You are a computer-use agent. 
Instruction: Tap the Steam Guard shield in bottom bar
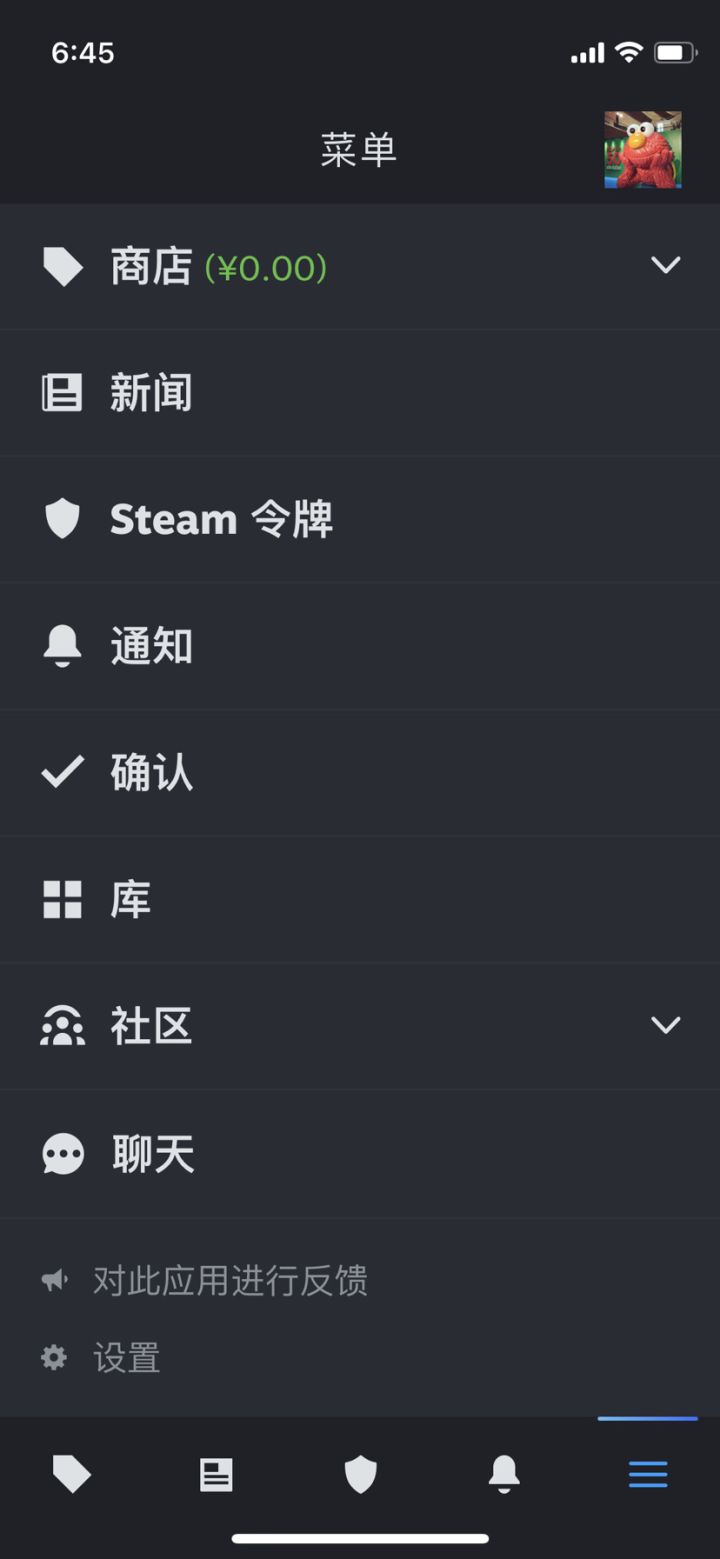coord(360,1473)
